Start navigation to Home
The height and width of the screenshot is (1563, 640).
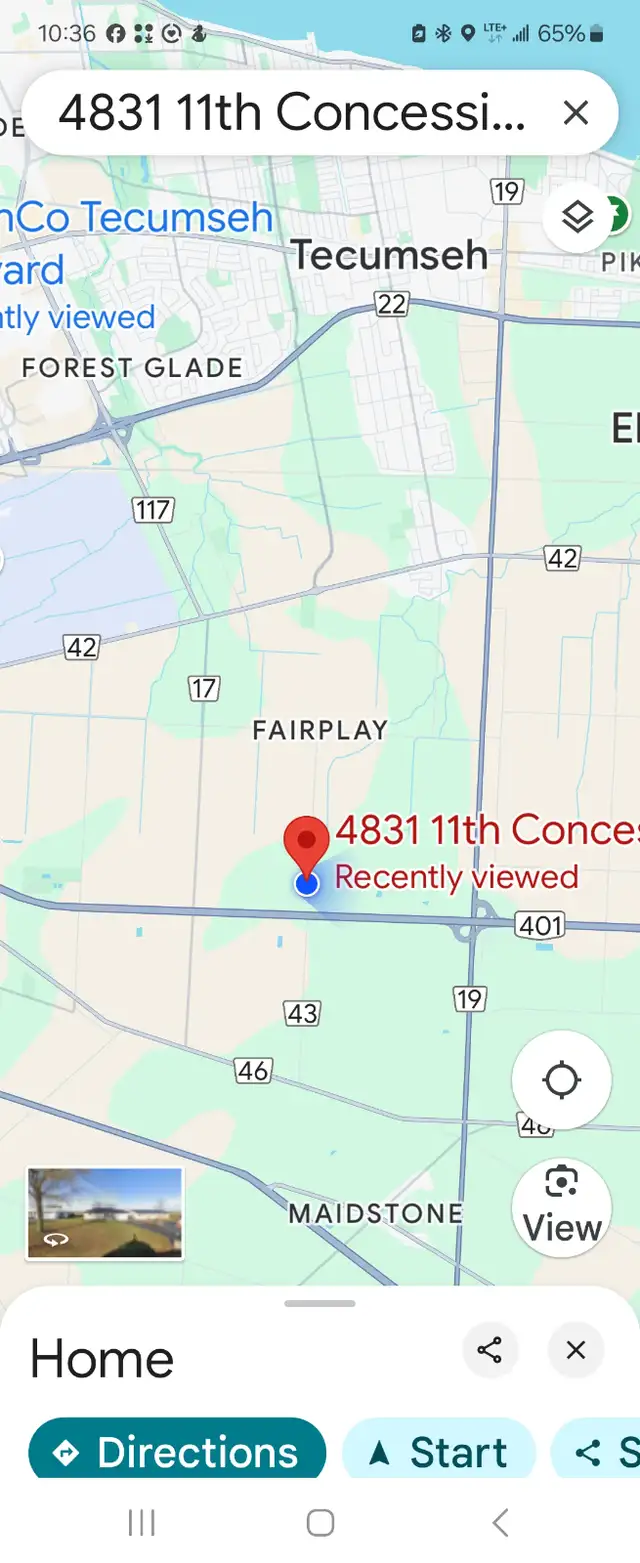439,1452
